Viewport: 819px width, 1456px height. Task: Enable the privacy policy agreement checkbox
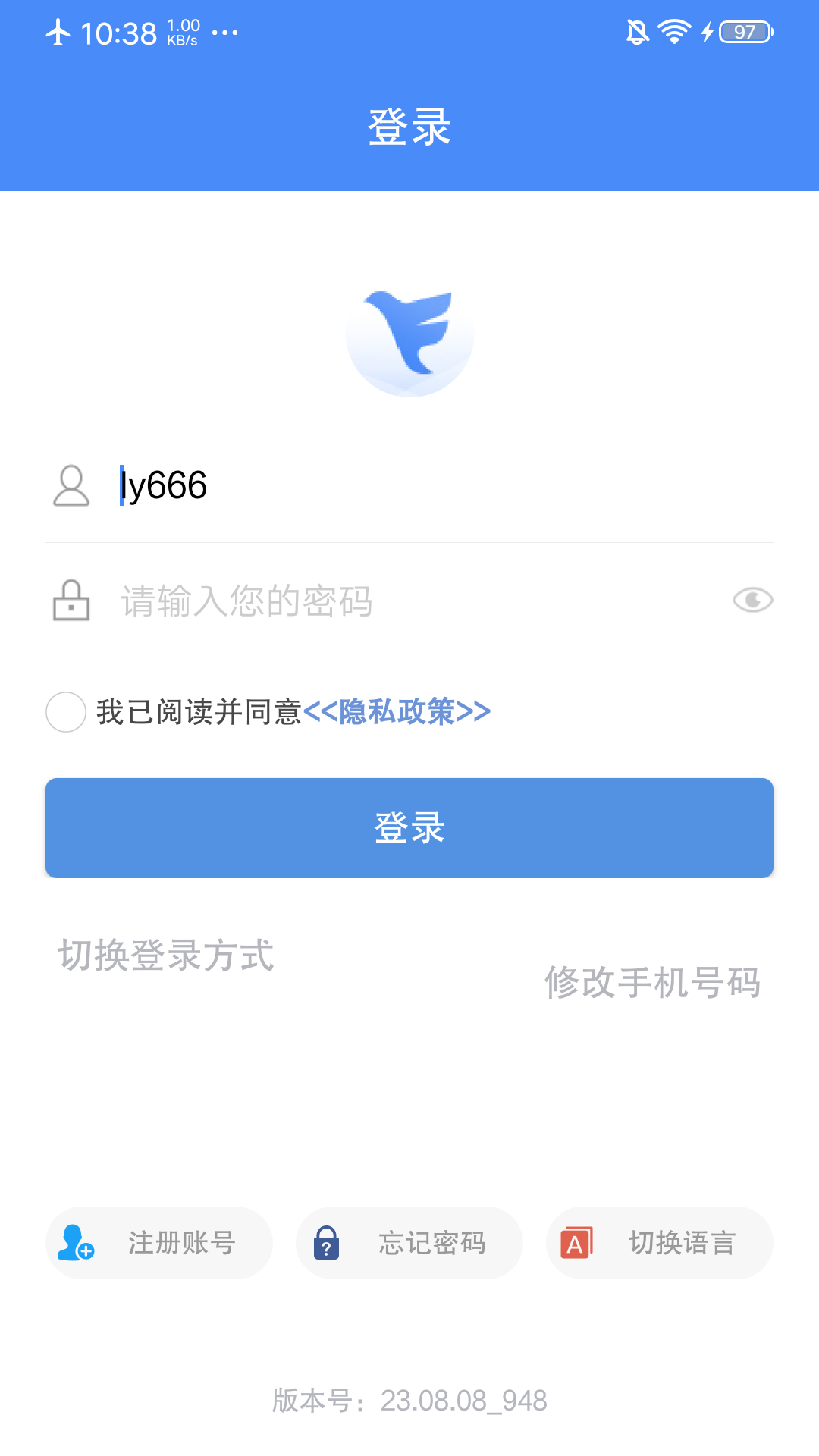[x=66, y=711]
